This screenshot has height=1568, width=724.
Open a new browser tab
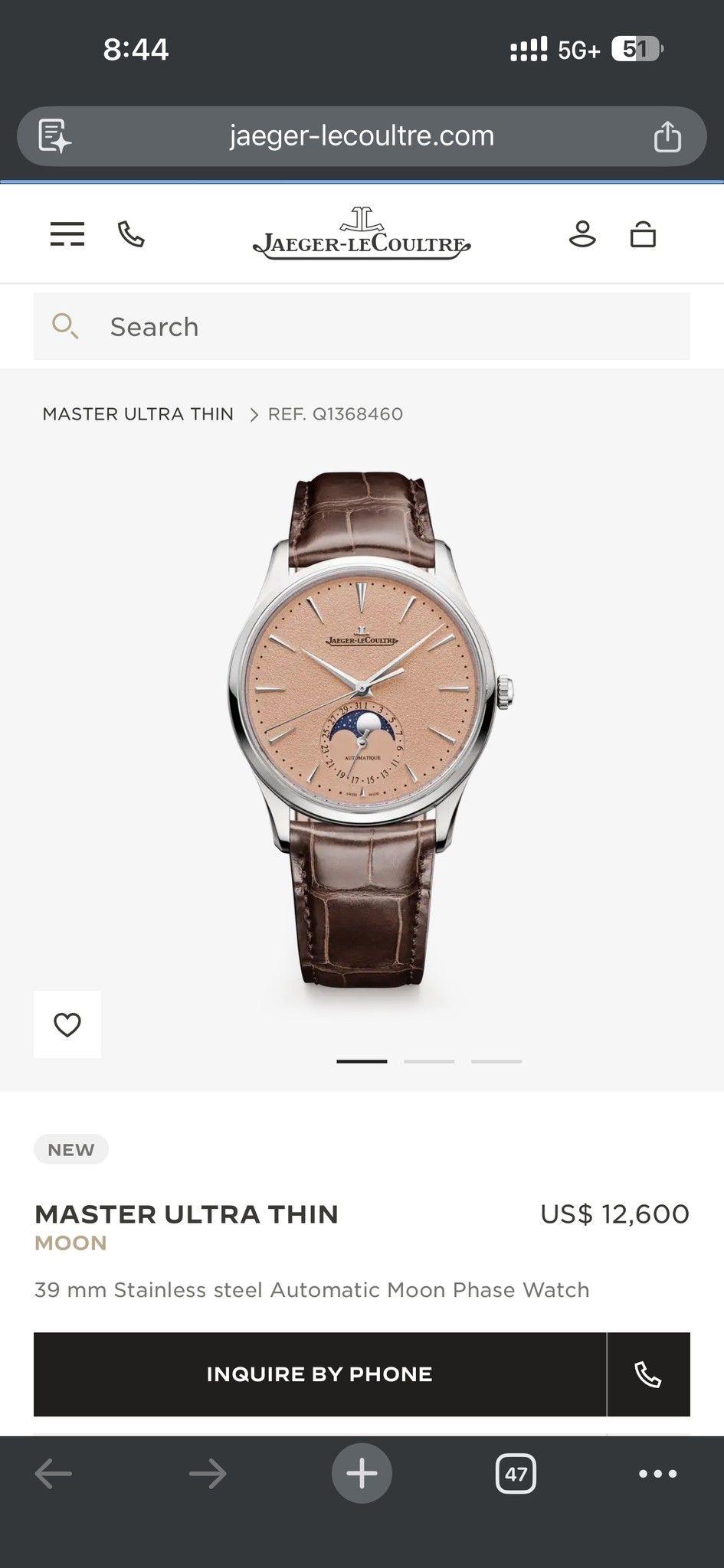tap(362, 1474)
